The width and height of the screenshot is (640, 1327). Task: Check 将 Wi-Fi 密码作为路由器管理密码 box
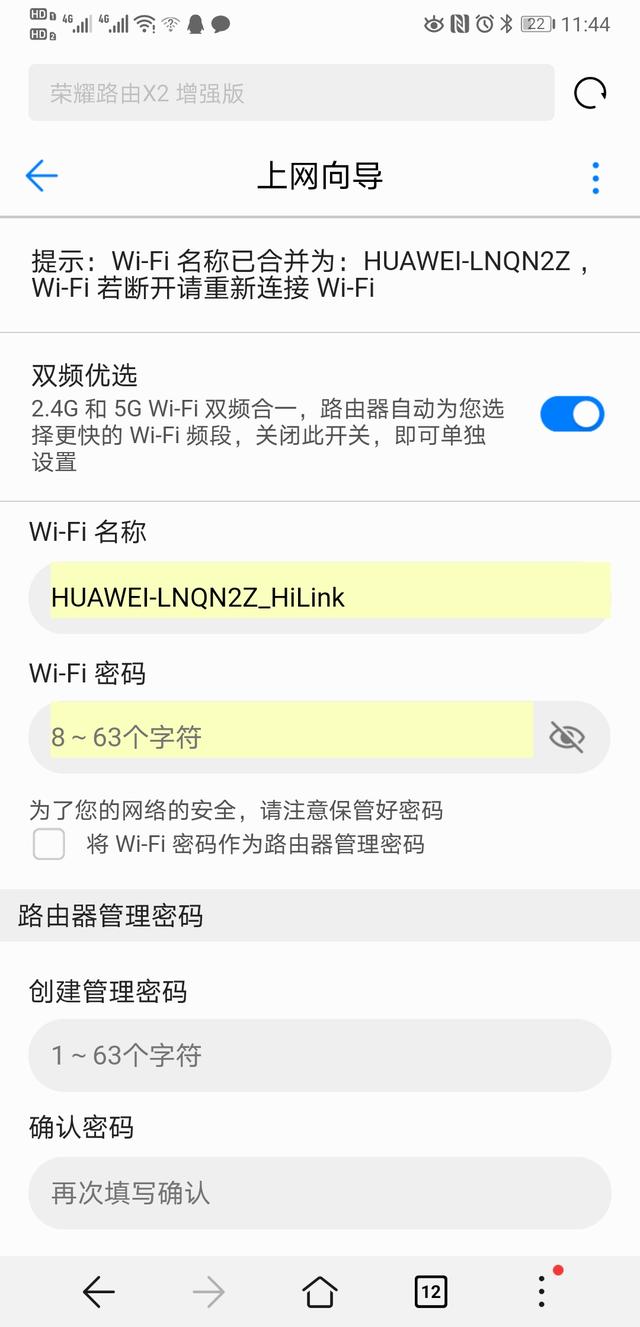click(49, 844)
